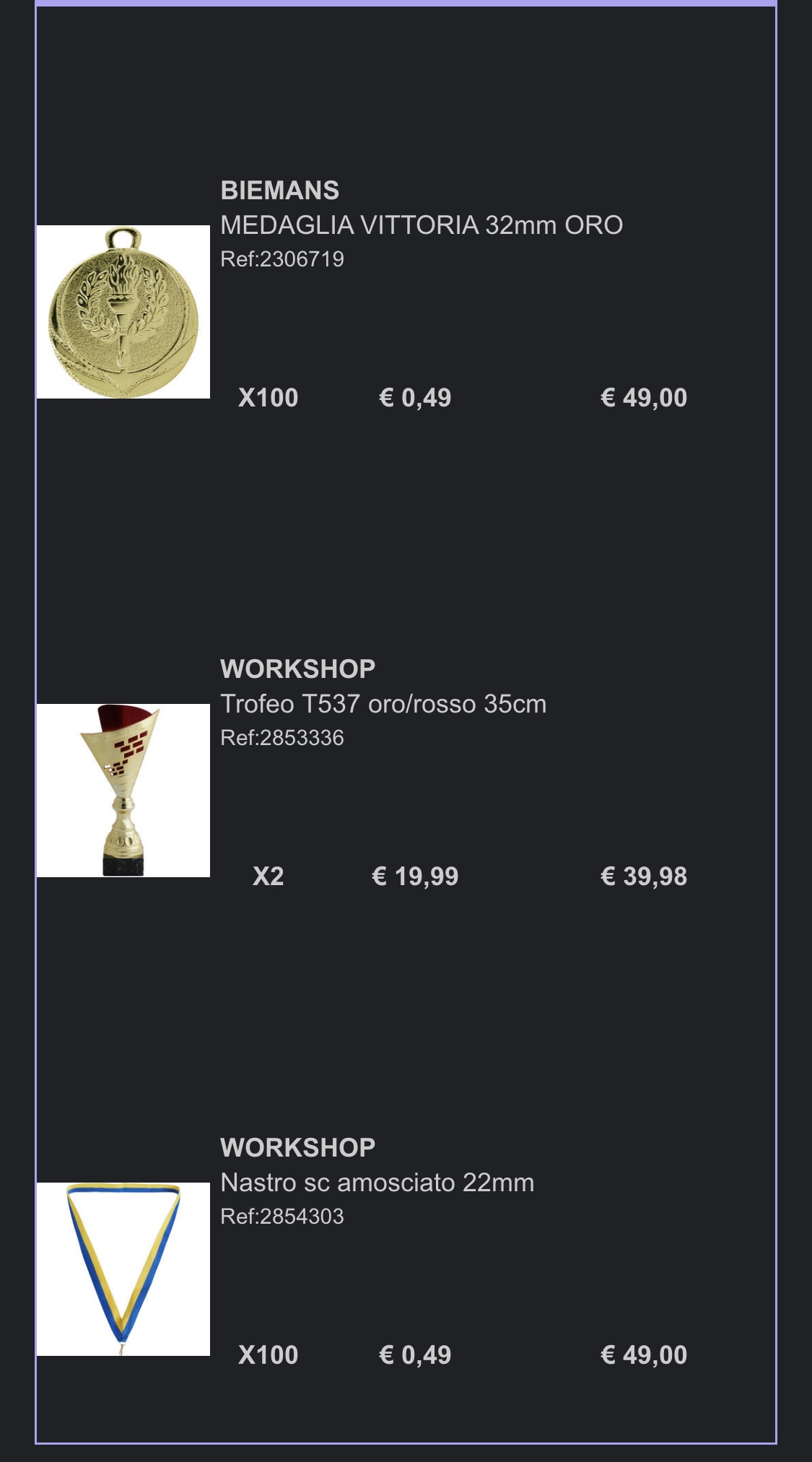812x1462 pixels.
Task: Open the Nastro 22mm ribbon image
Action: pyautogui.click(x=123, y=1269)
